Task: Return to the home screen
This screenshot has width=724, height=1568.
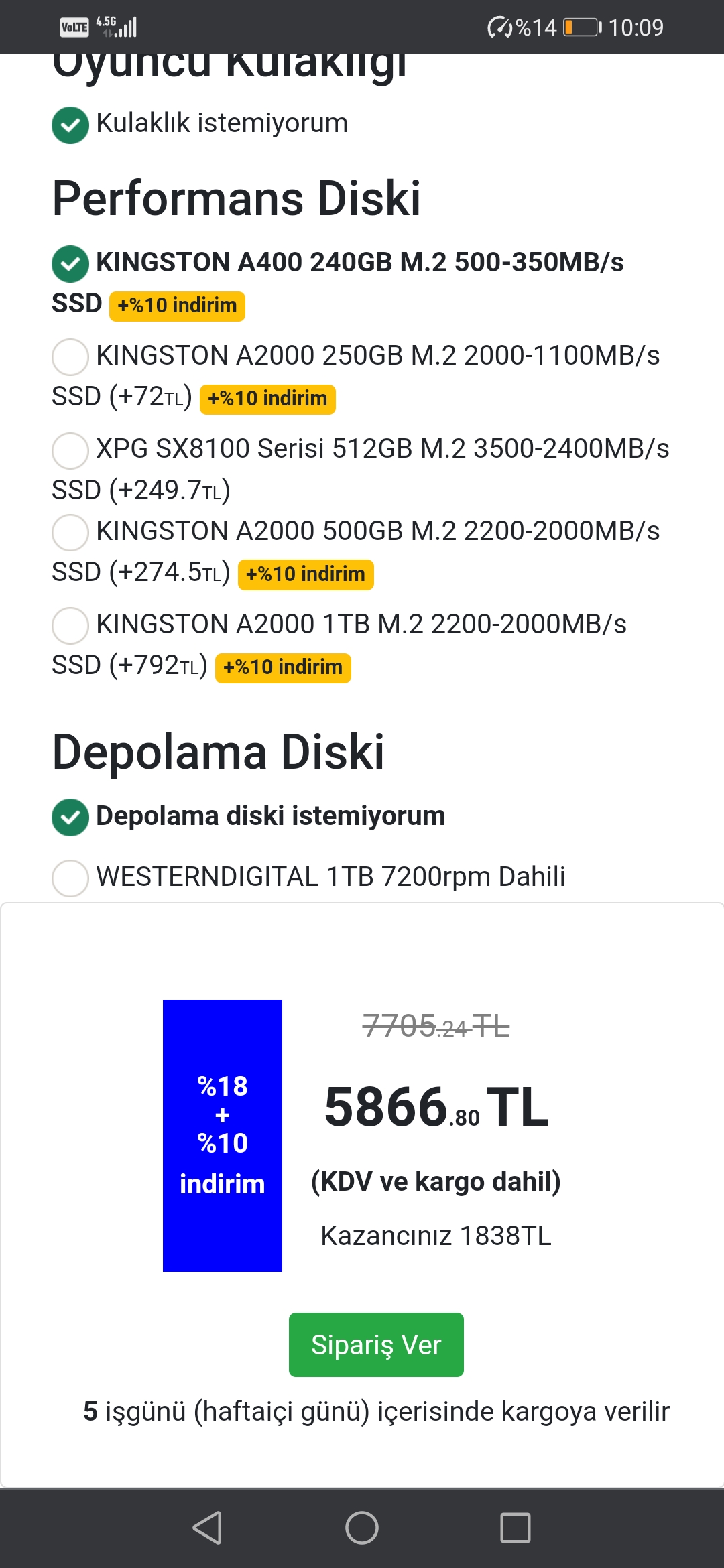Action: (x=362, y=1528)
